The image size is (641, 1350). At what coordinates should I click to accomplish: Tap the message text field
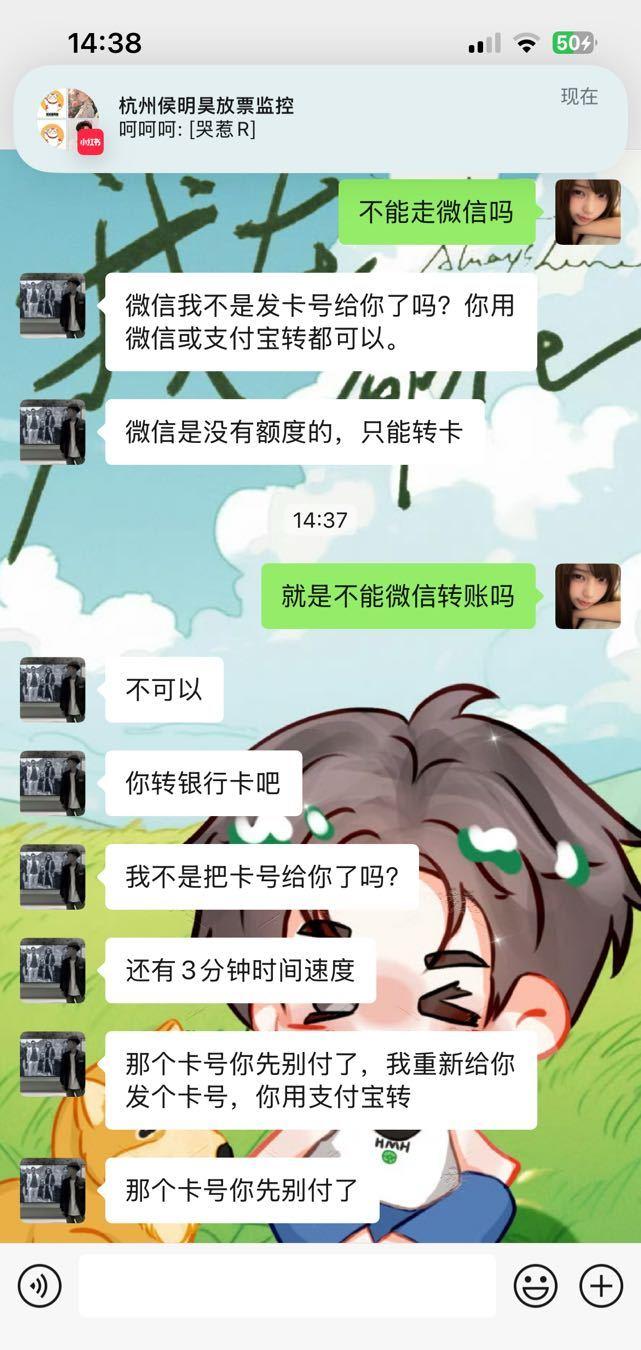coord(287,1285)
